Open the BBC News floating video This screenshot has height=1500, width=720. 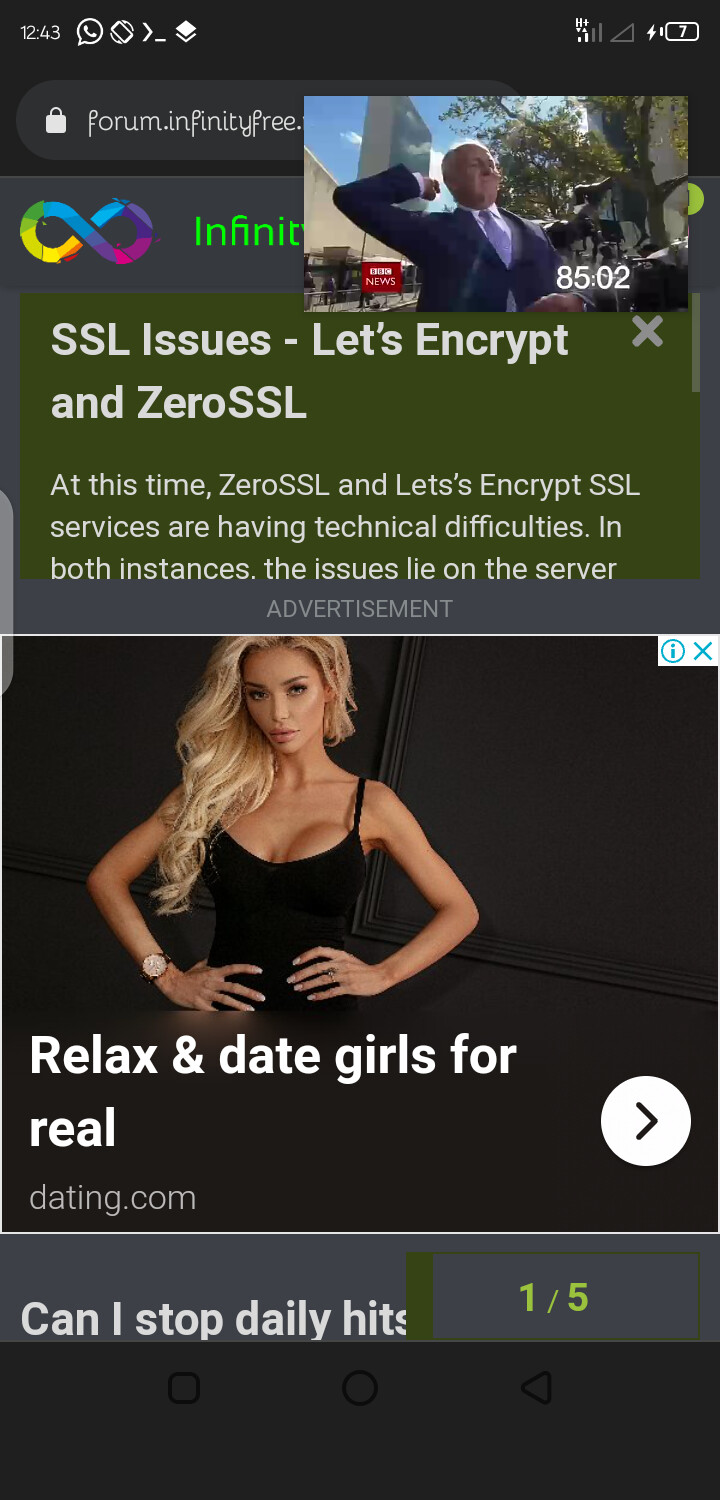[495, 204]
